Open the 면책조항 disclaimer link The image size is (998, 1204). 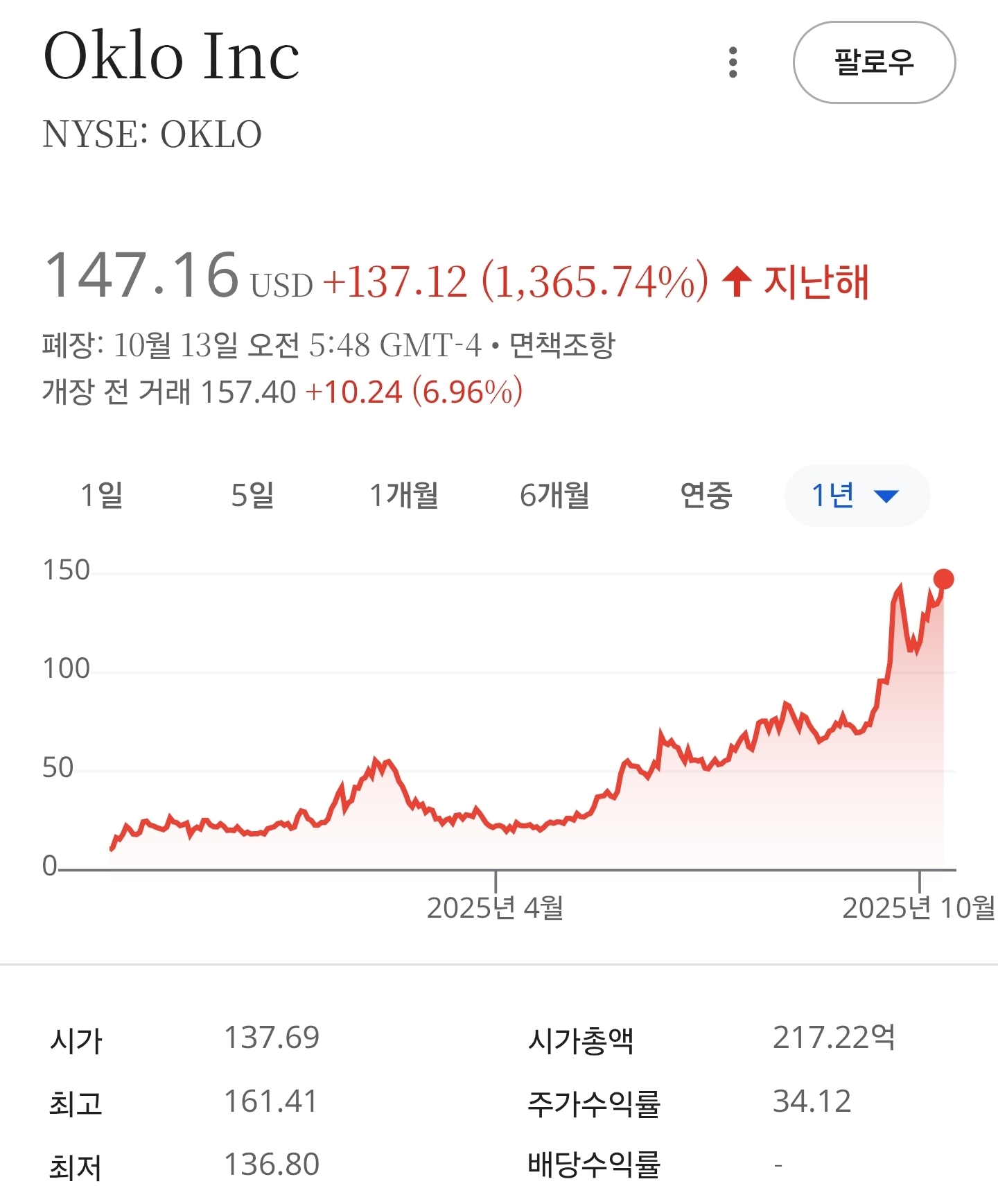[562, 344]
